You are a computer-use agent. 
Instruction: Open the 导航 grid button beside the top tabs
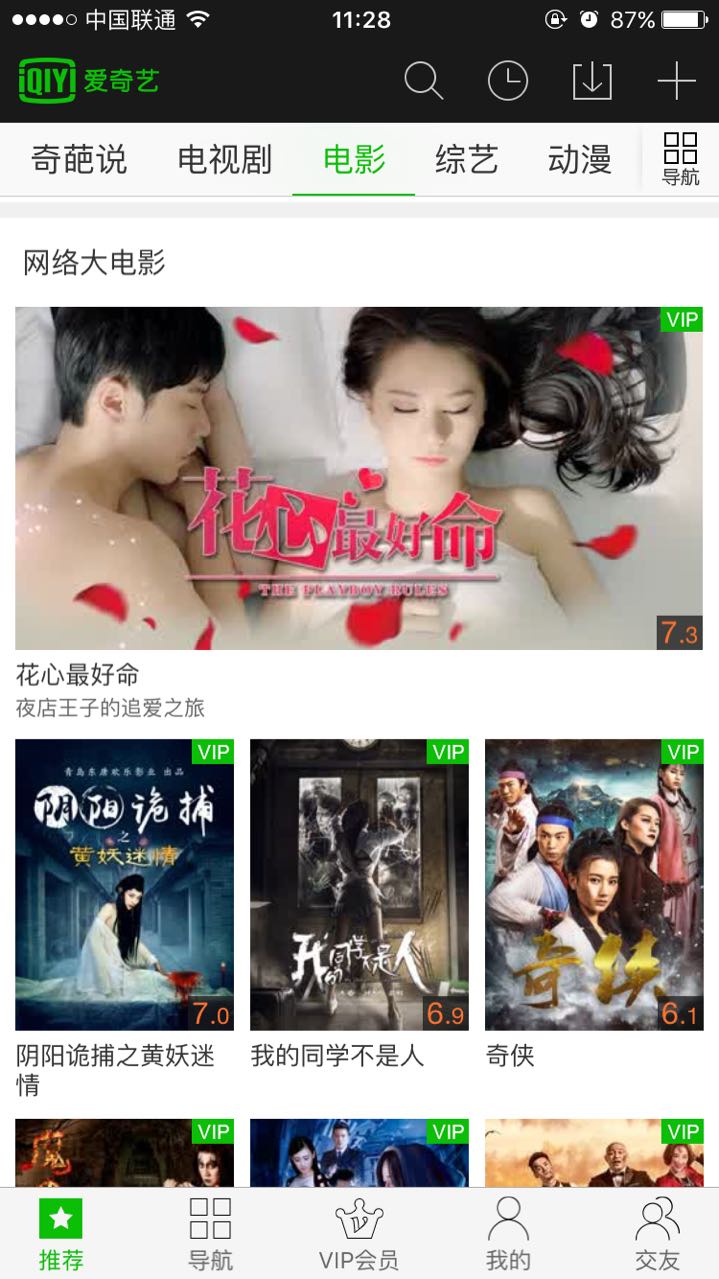pyautogui.click(x=680, y=159)
